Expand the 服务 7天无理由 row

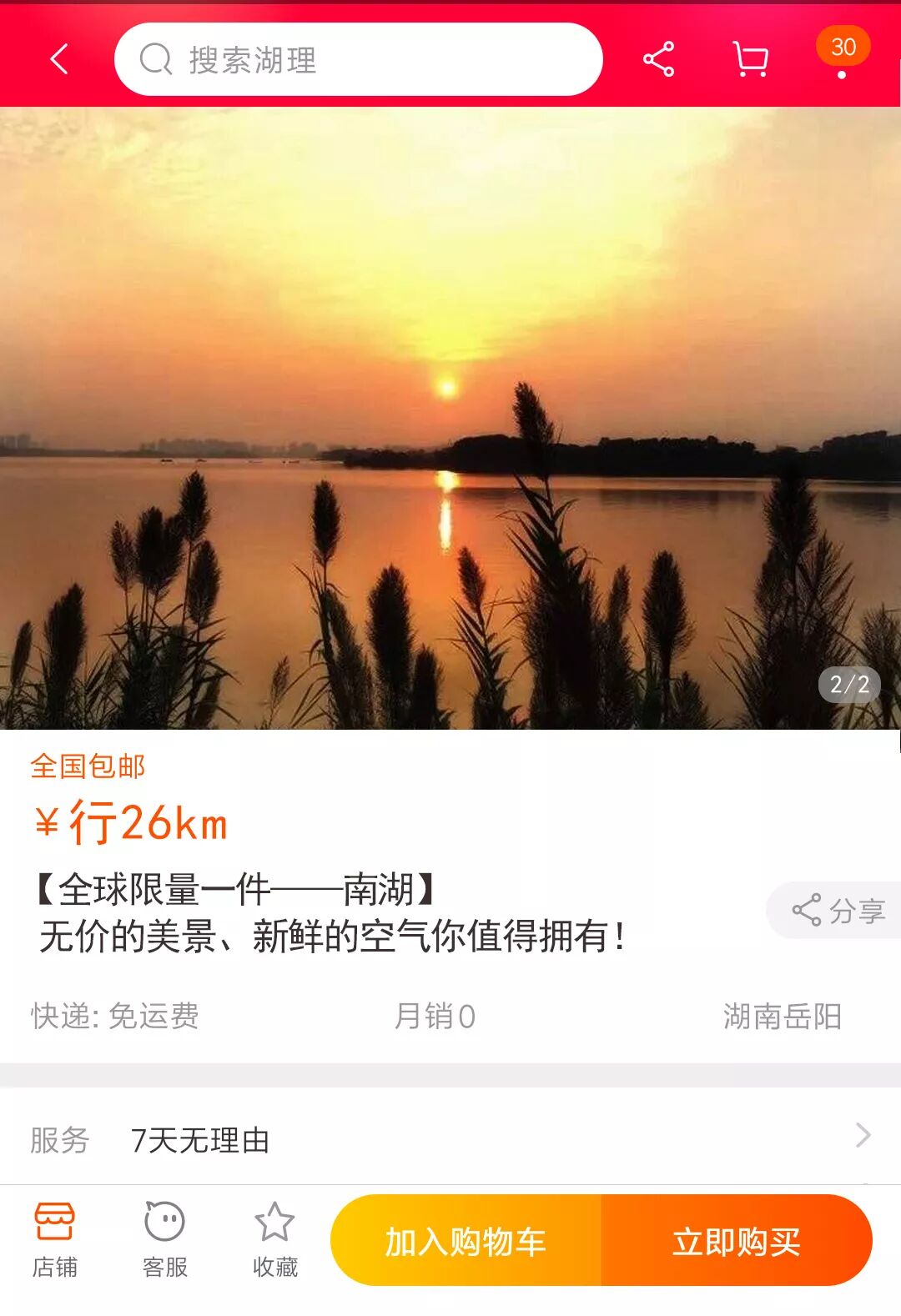click(450, 1138)
